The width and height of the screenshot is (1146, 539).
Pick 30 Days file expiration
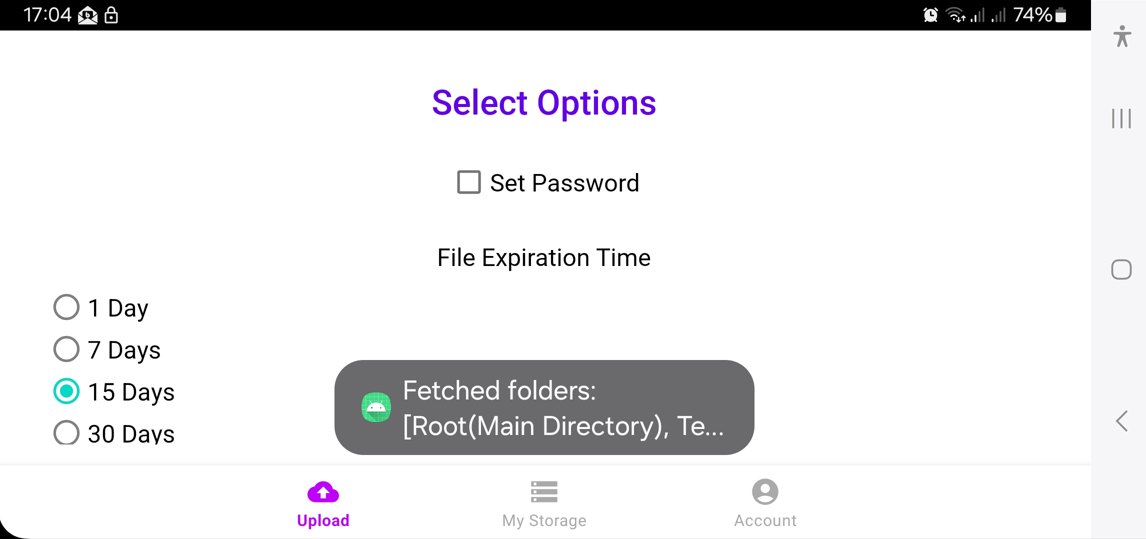66,433
